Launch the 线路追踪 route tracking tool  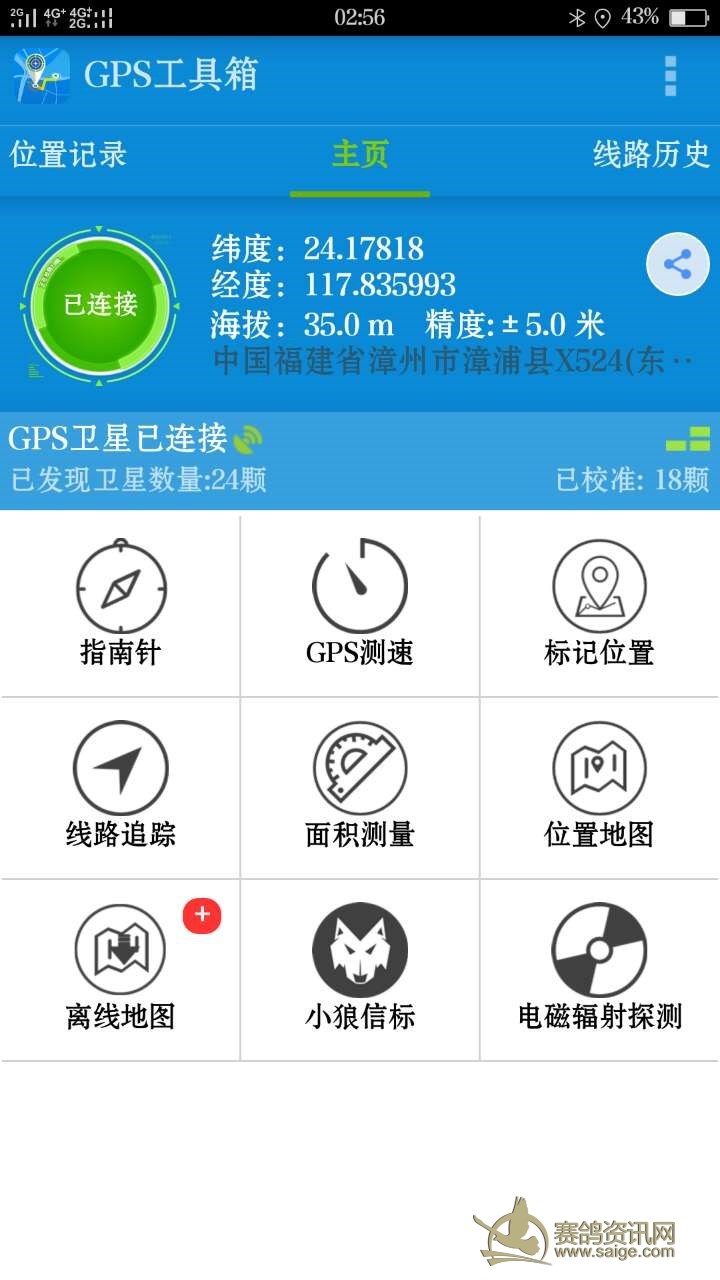pyautogui.click(x=120, y=788)
